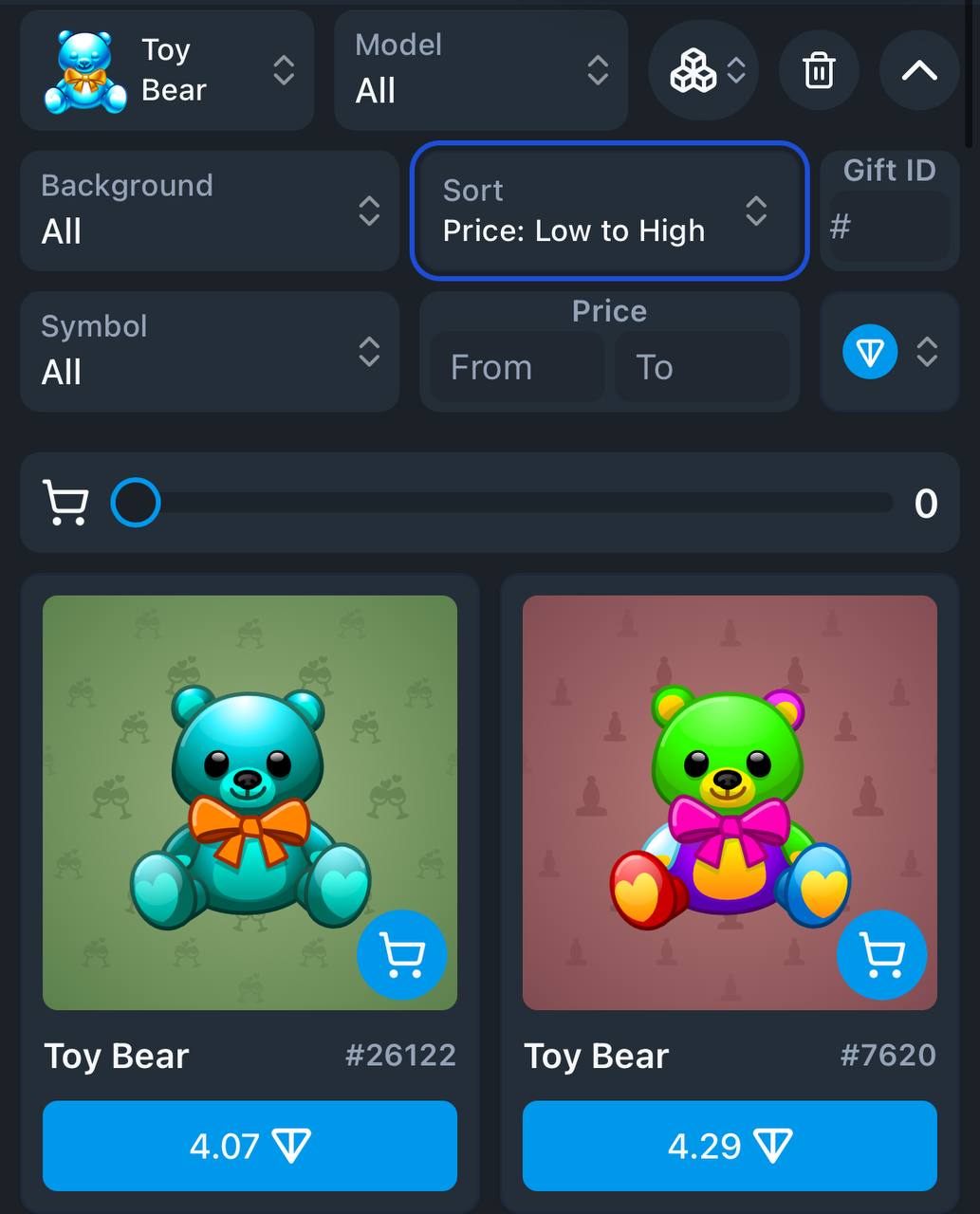Focus the Gift ID field
This screenshot has height=1214, width=980.
point(890,227)
